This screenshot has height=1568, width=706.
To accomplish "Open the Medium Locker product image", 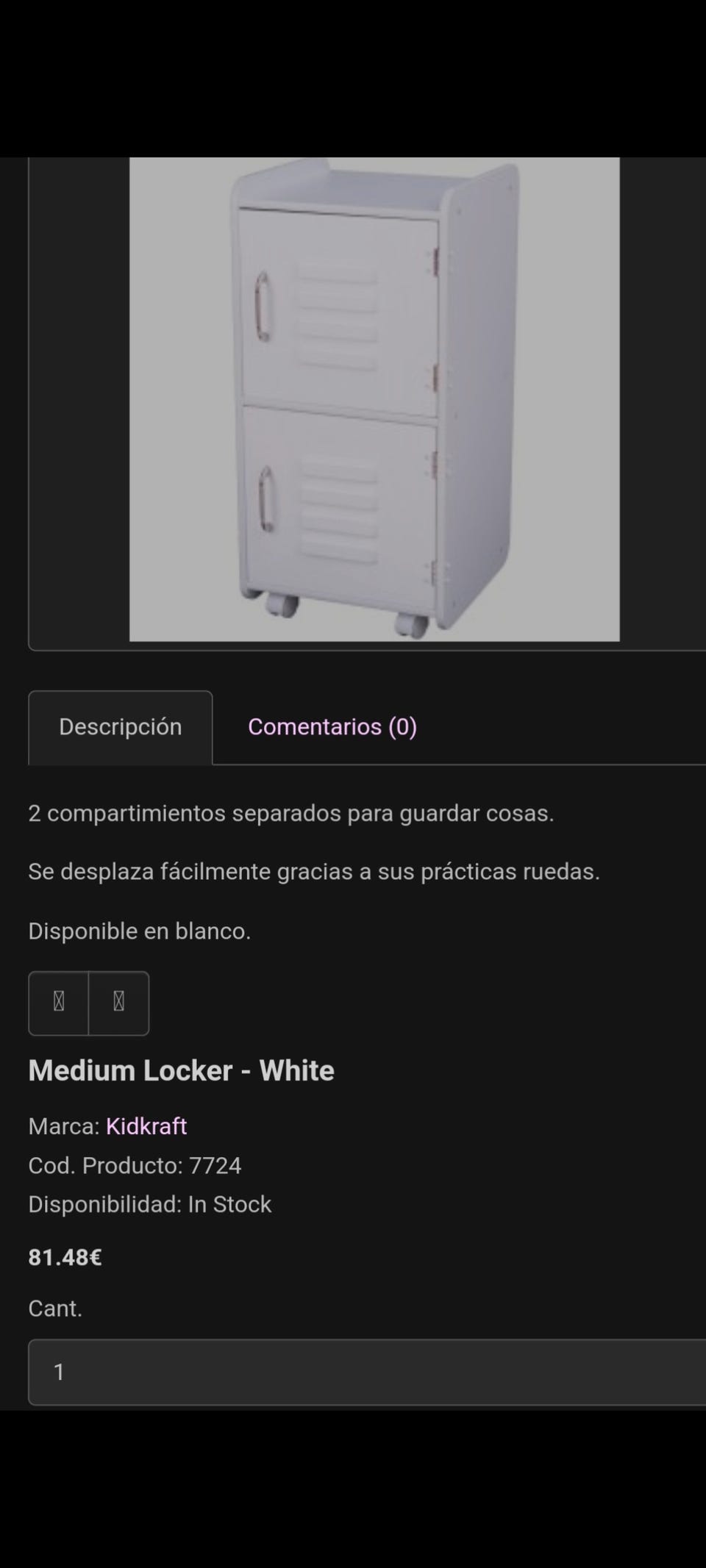I will [x=374, y=399].
